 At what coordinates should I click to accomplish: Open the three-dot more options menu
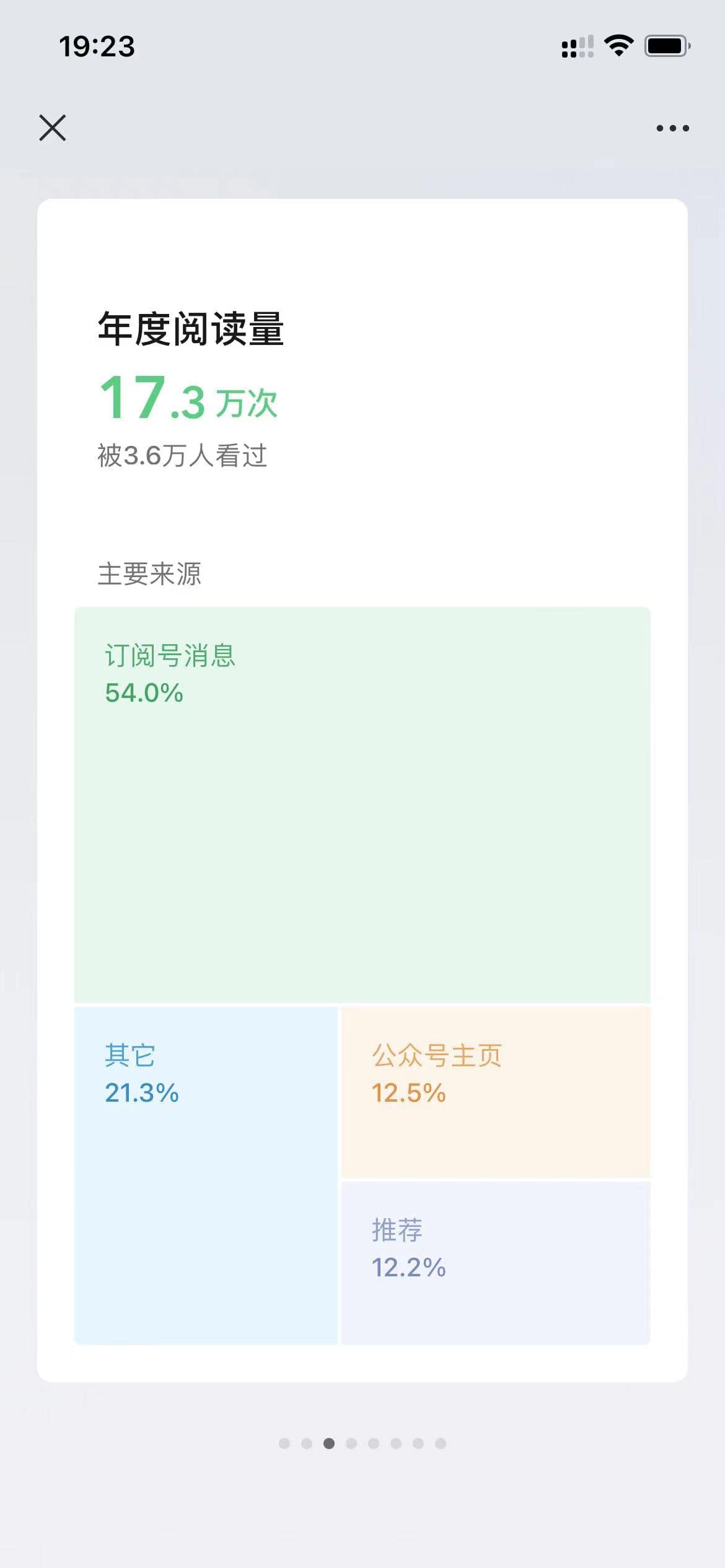tap(672, 128)
